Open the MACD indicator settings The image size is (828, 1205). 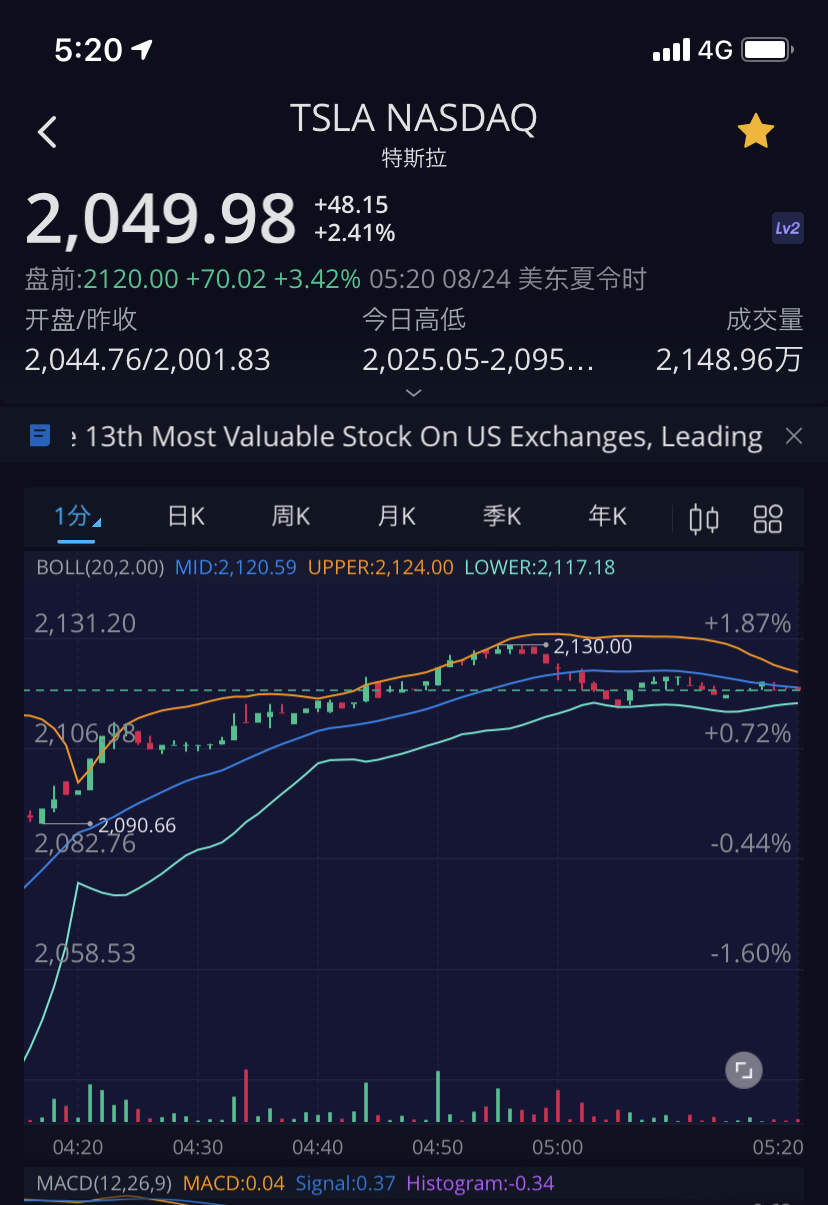[105, 1183]
